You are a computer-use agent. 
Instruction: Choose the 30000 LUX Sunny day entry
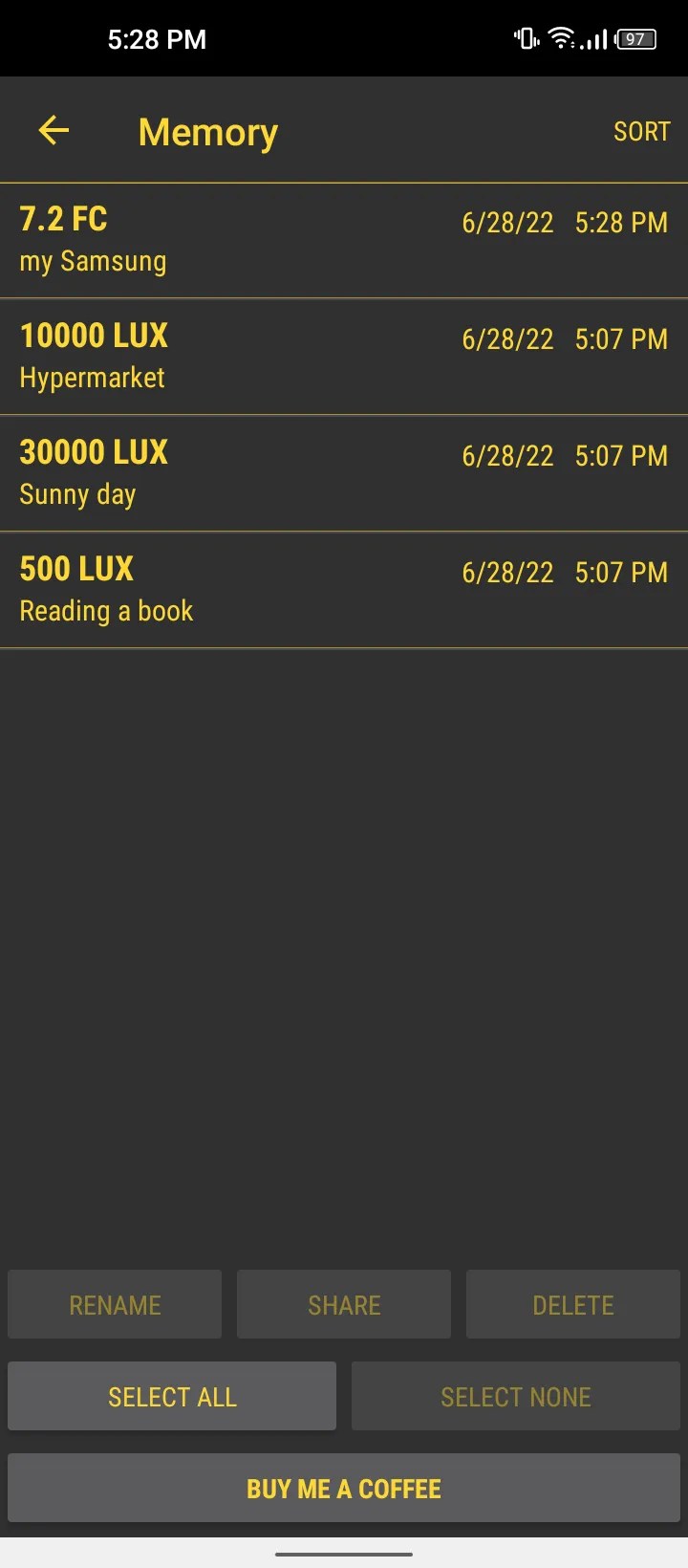point(344,474)
